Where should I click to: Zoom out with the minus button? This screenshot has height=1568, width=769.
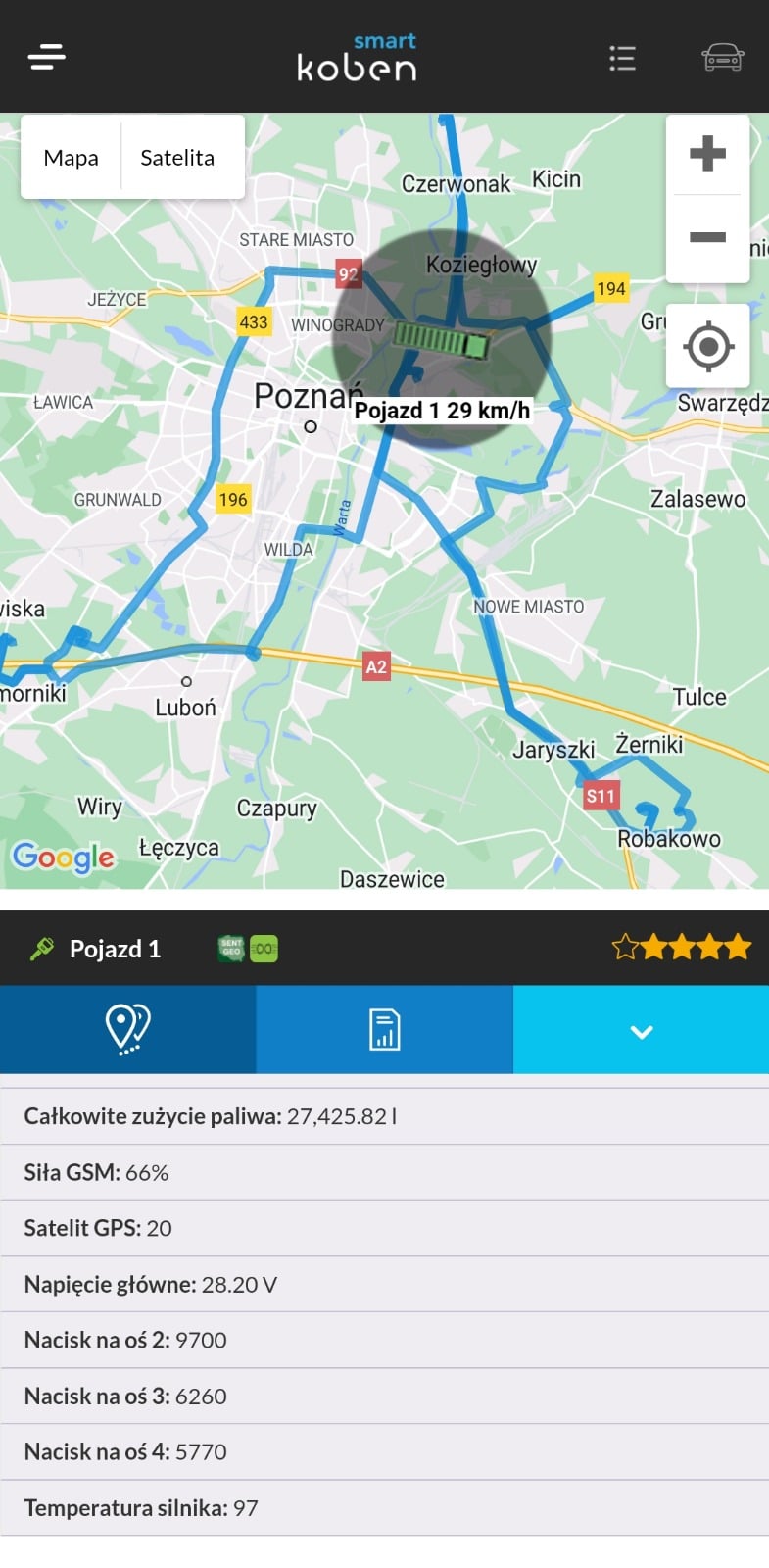tap(707, 238)
